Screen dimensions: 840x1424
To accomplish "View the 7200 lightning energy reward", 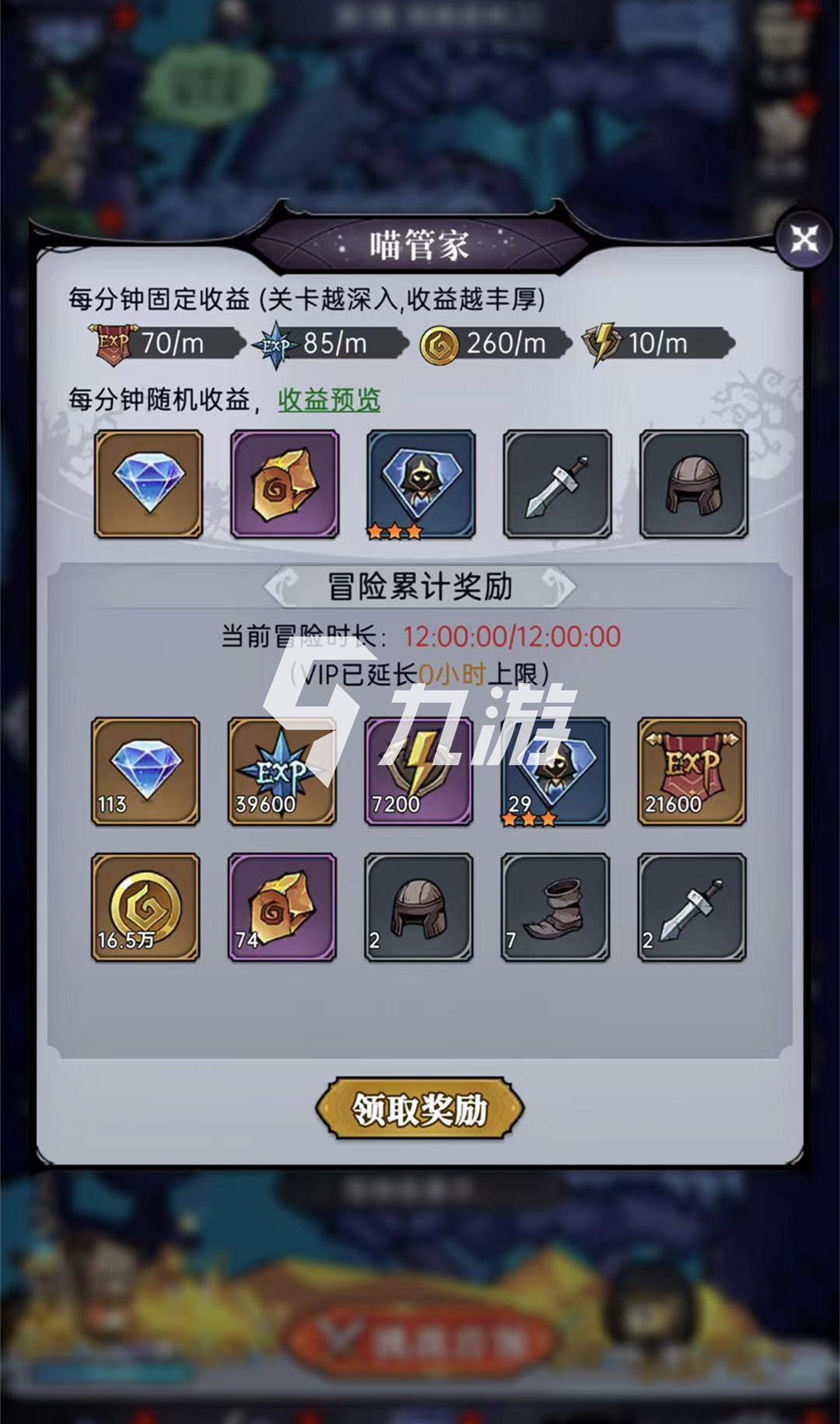I will coord(419,771).
